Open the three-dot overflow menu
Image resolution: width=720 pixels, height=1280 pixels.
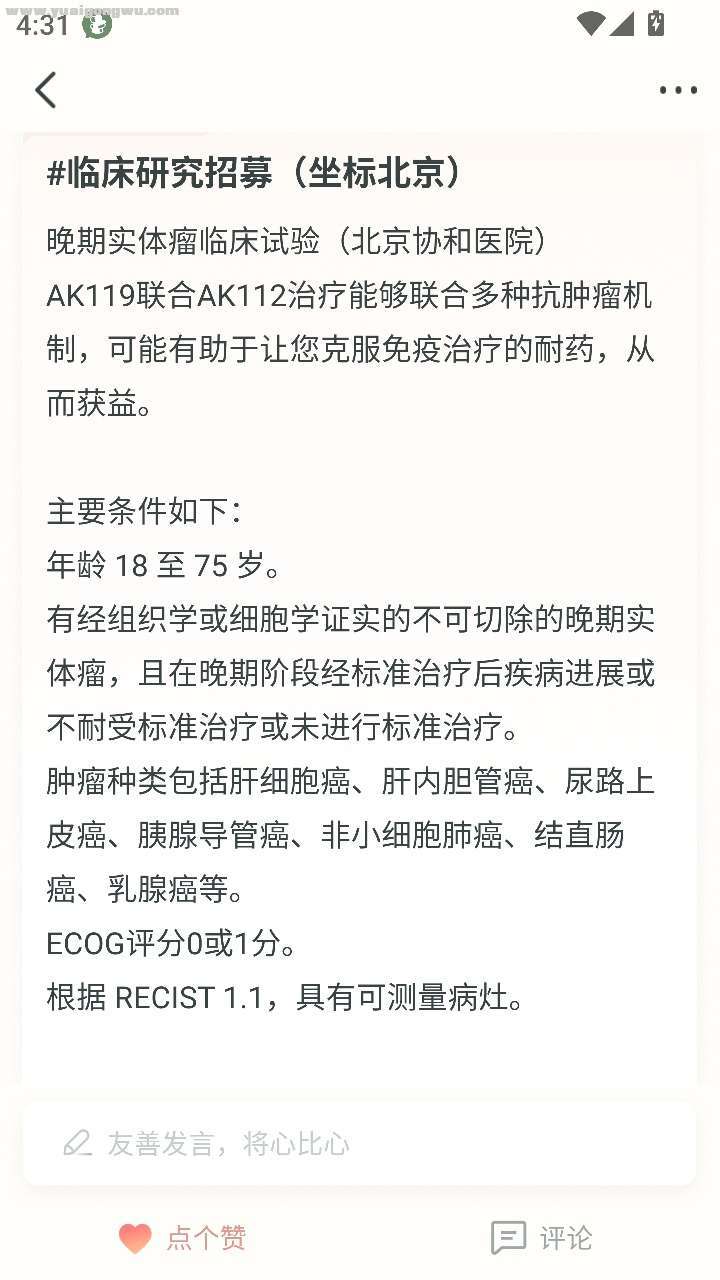point(678,90)
